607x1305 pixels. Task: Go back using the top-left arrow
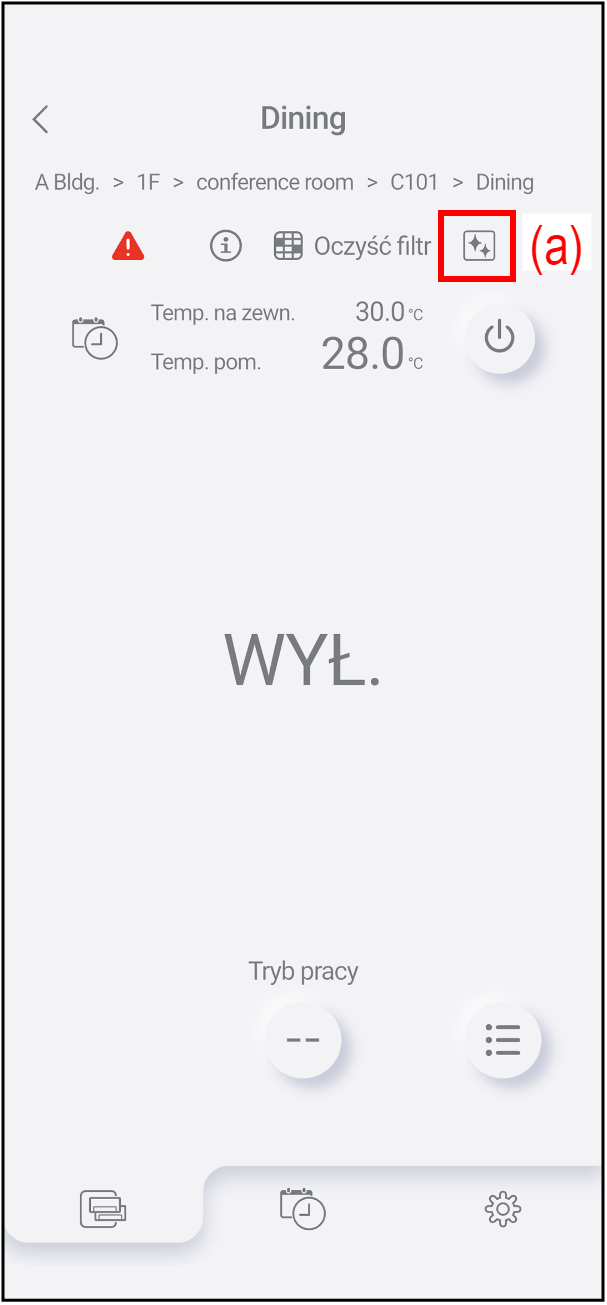point(41,120)
